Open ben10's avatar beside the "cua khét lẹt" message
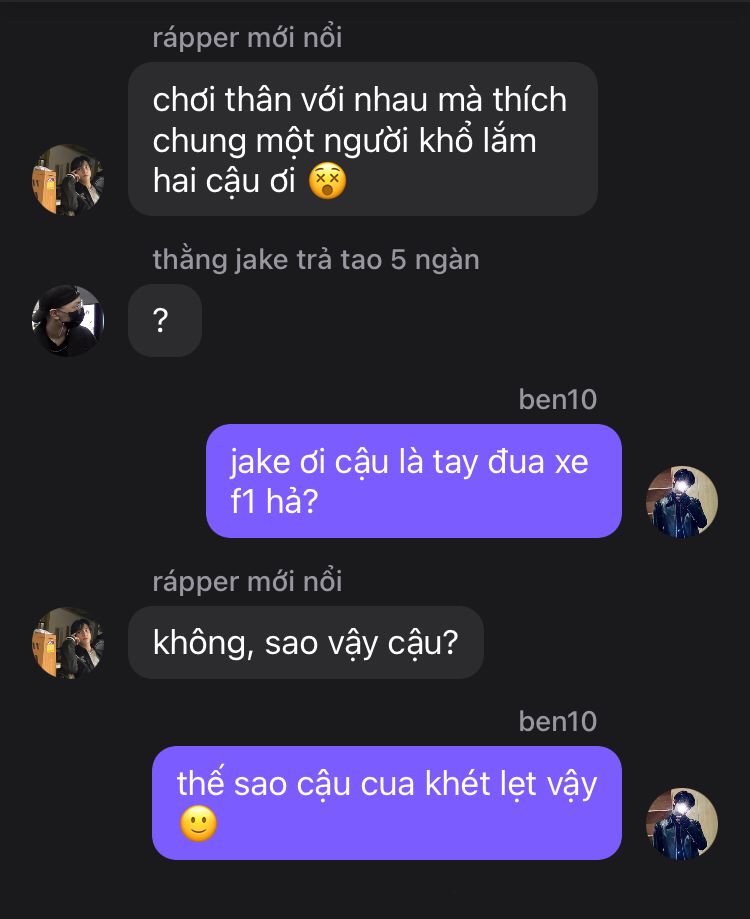This screenshot has height=919, width=750. (x=682, y=823)
